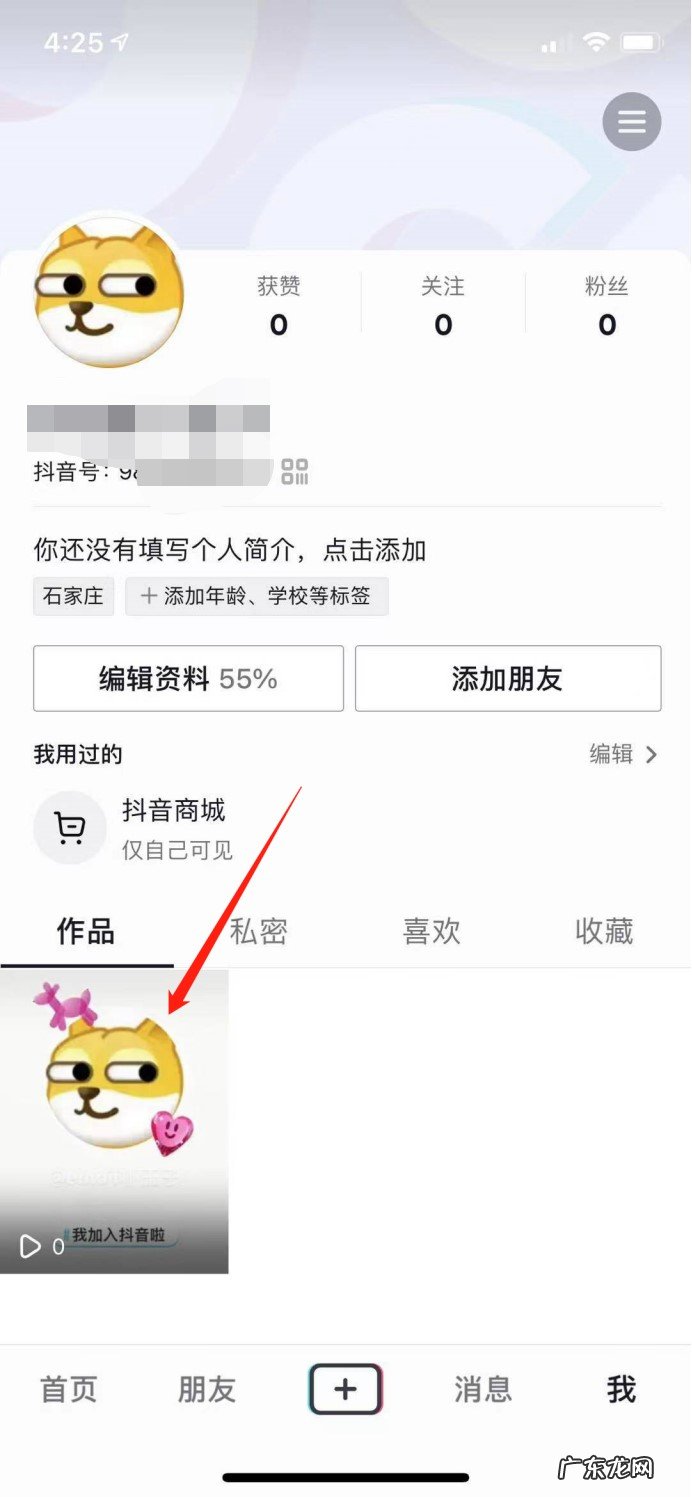Select the 作品 tab
Image resolution: width=692 pixels, height=1497 pixels.
click(86, 931)
